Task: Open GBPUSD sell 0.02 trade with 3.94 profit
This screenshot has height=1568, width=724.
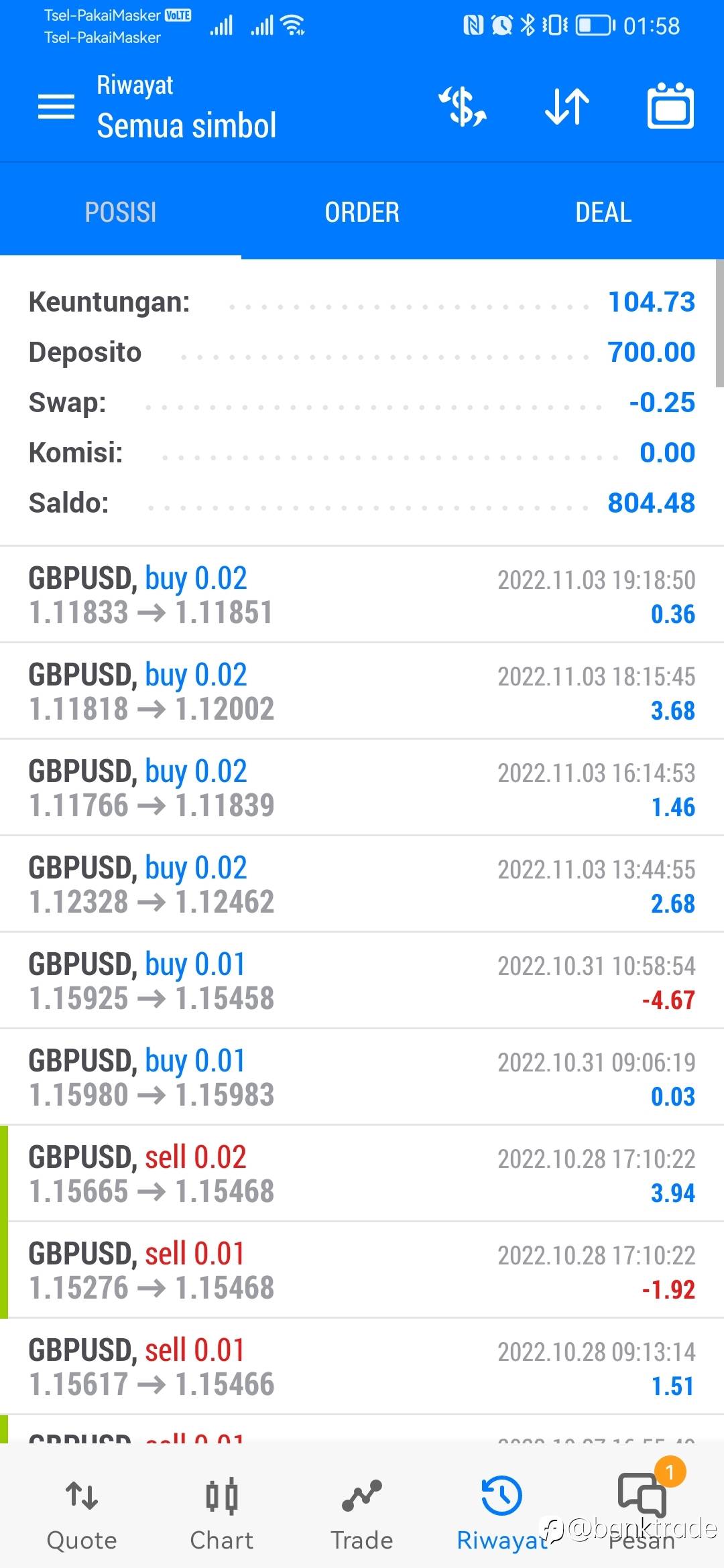Action: pos(362,1174)
